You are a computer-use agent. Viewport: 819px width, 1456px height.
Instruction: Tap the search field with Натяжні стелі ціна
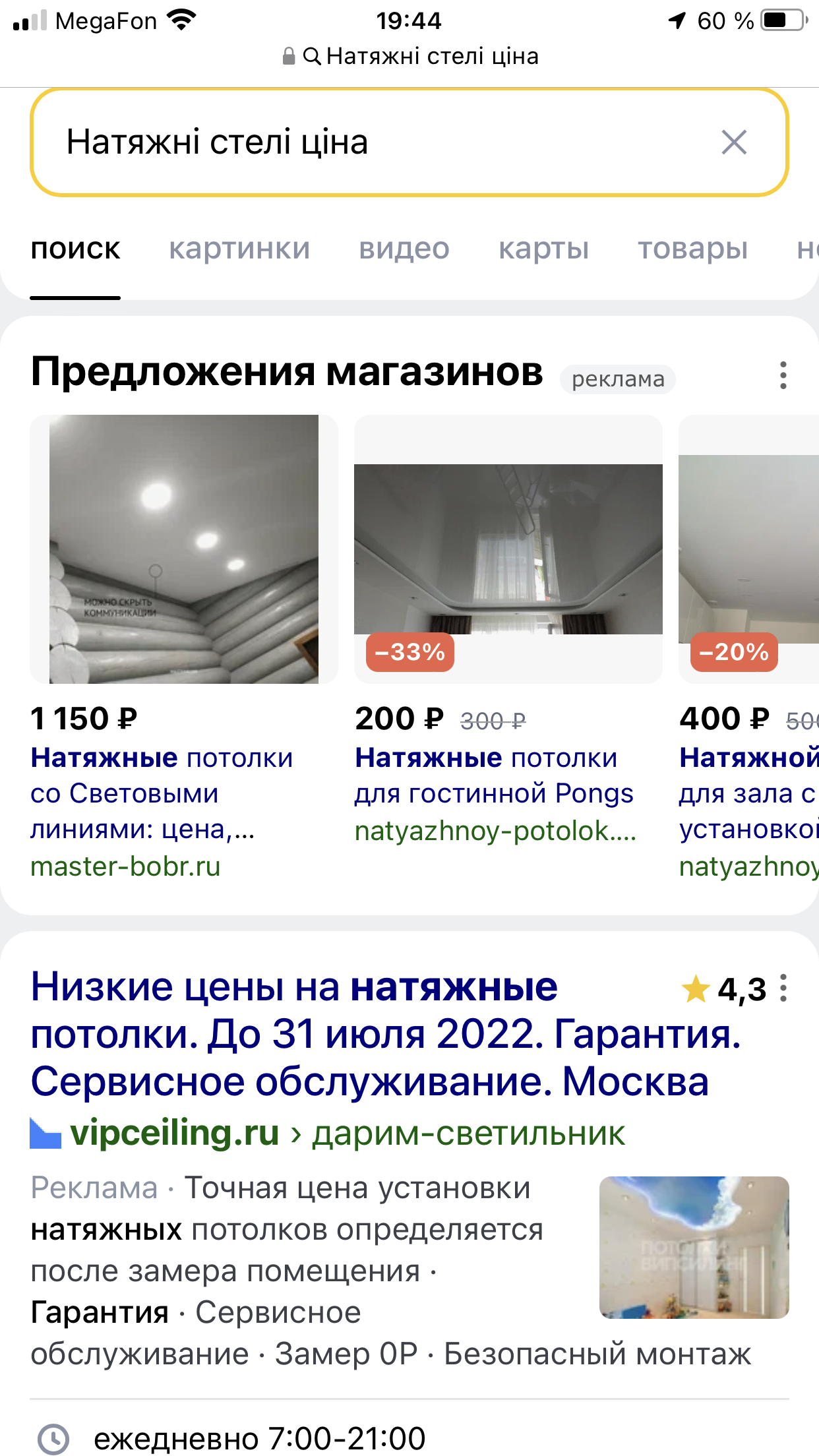369,142
